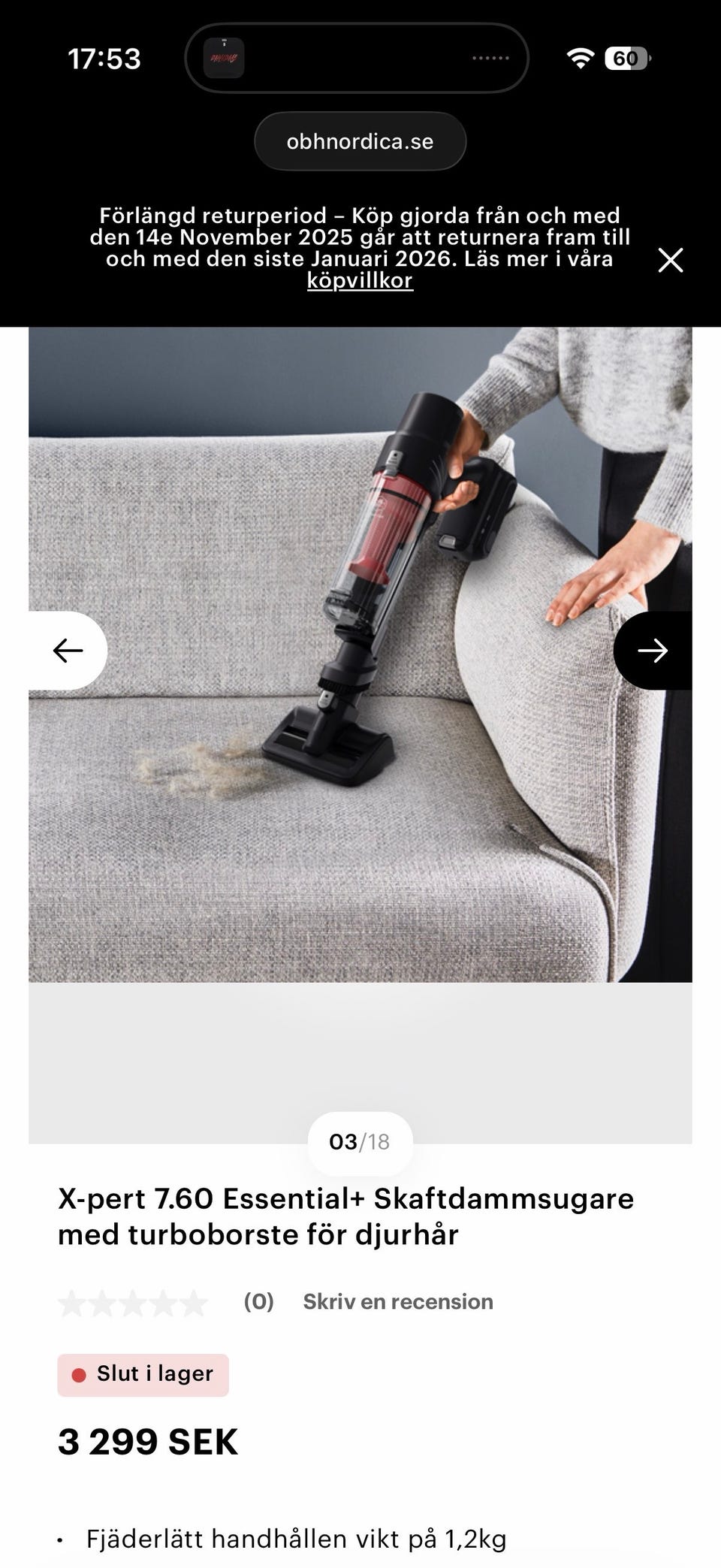Tap the empty star rating row
Viewport: 721px width, 1568px height.
[133, 1303]
